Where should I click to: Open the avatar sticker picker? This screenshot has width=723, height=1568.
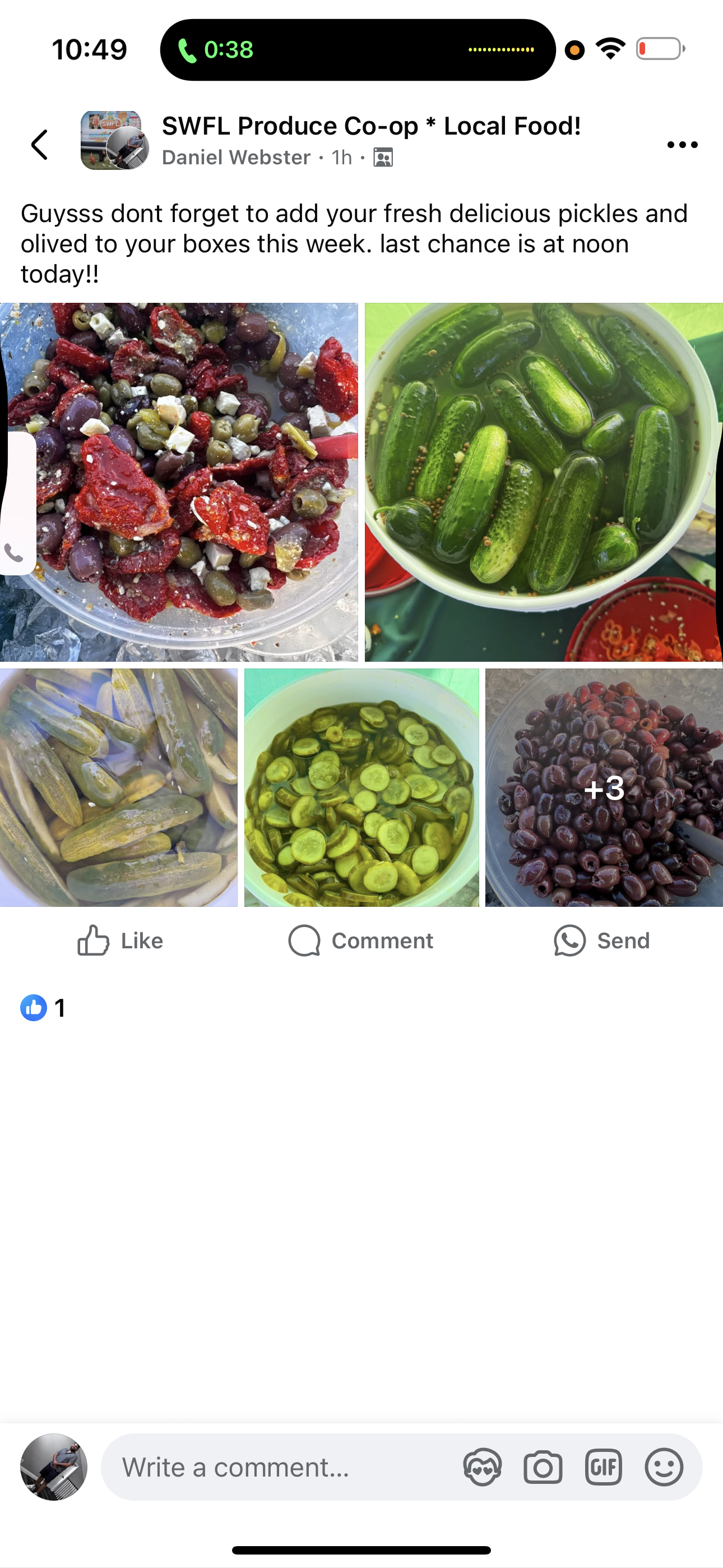[x=482, y=1467]
